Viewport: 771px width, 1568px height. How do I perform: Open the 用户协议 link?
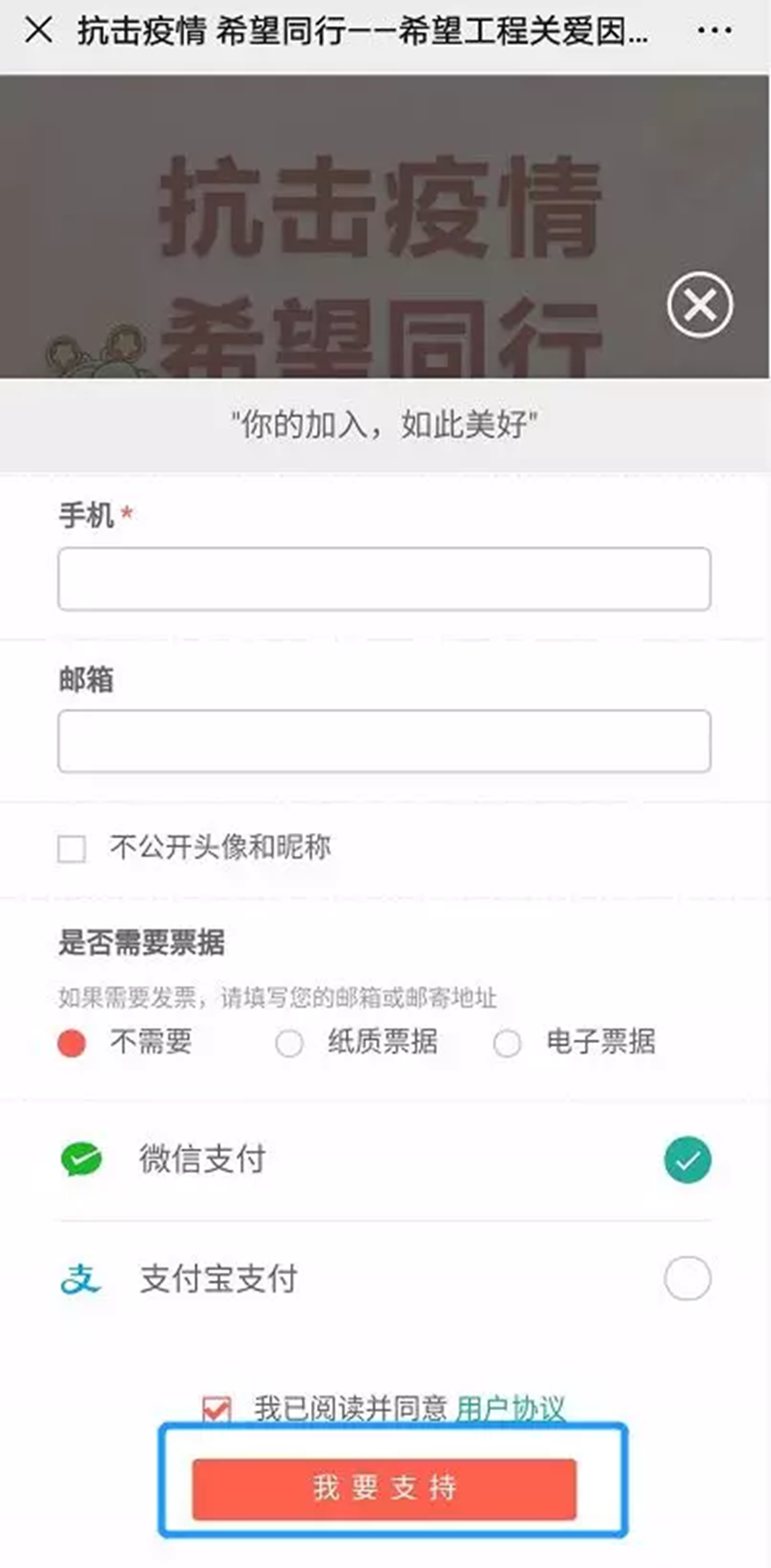[510, 1408]
